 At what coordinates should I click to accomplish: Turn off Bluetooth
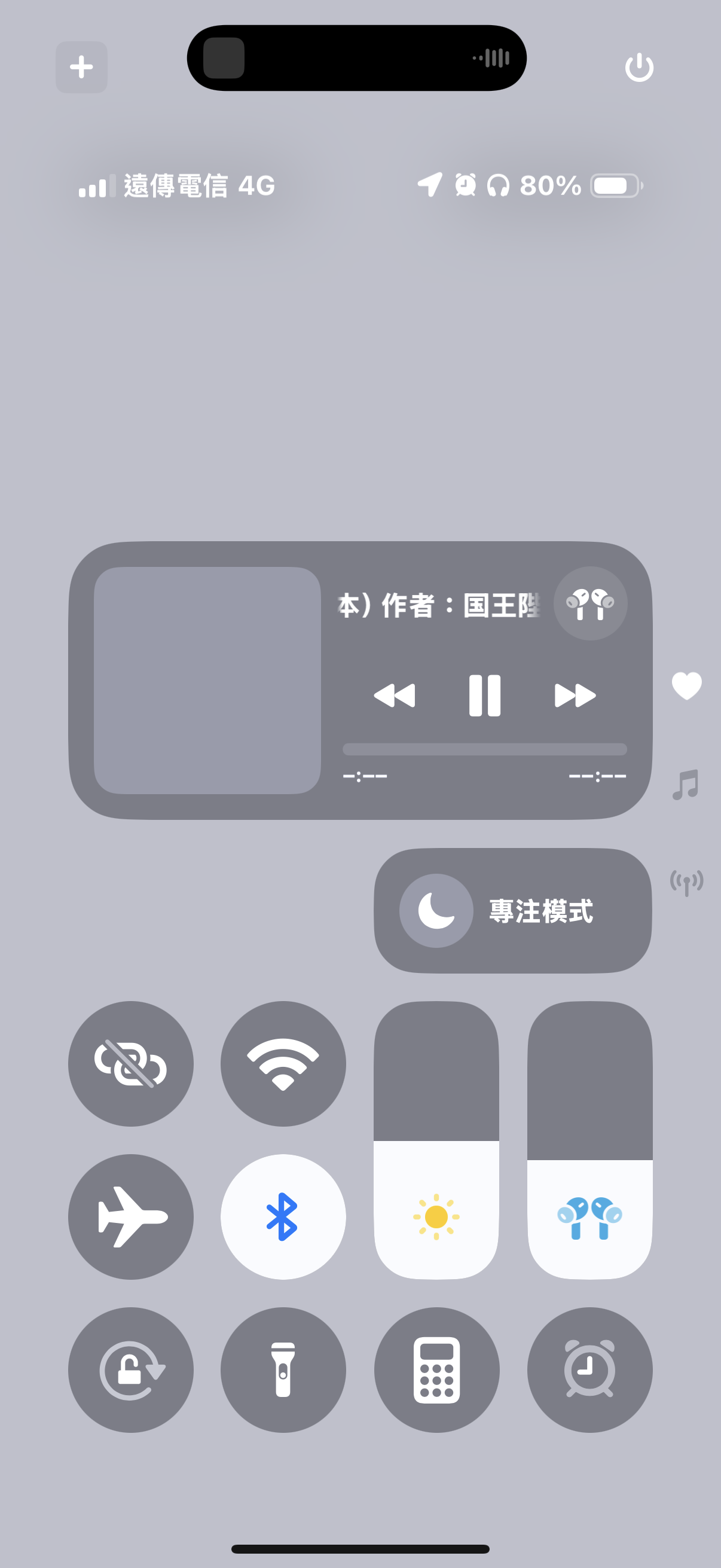pyautogui.click(x=283, y=1216)
